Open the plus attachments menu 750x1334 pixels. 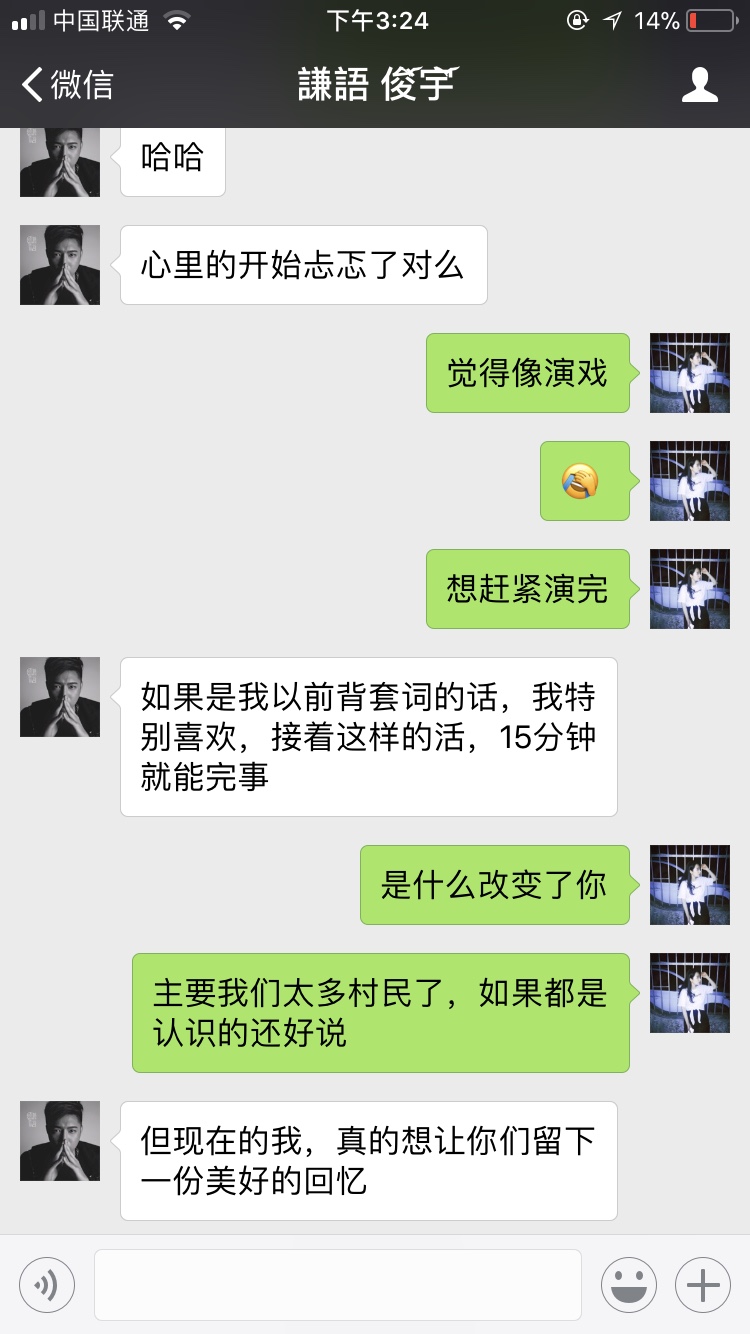[703, 1284]
